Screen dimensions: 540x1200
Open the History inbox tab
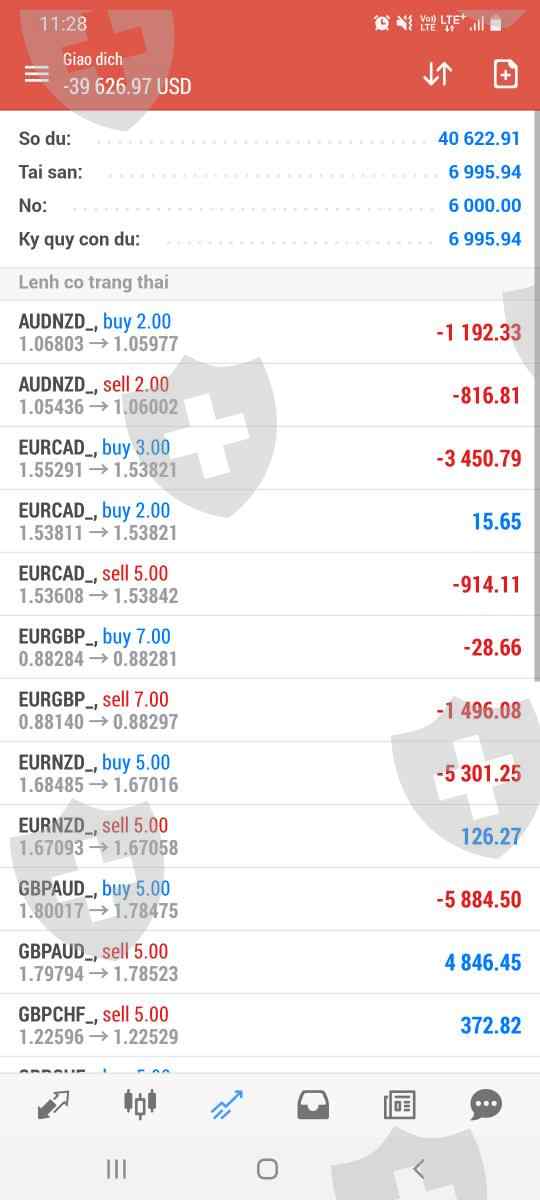(x=313, y=1104)
